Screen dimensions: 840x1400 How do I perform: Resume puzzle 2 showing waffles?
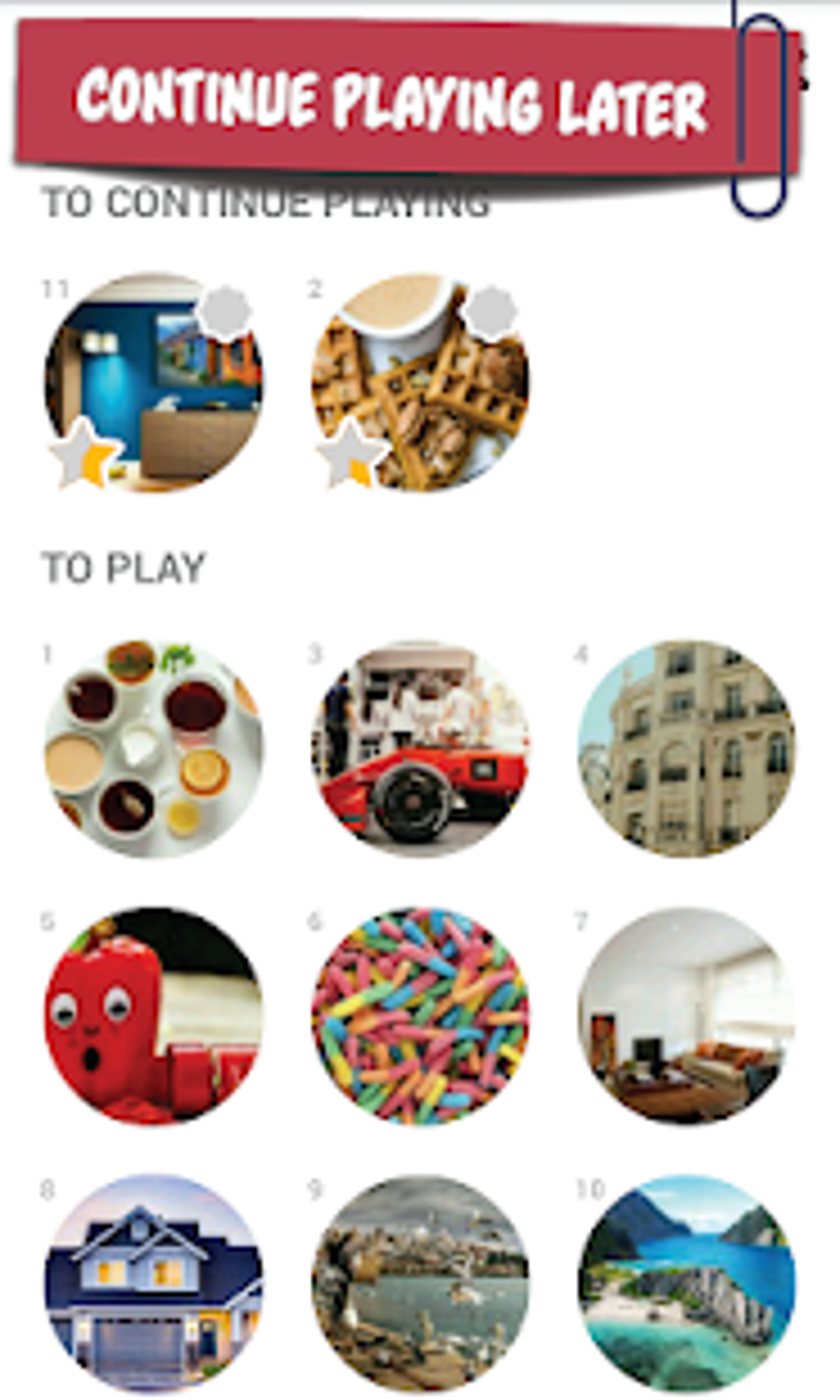click(x=420, y=382)
